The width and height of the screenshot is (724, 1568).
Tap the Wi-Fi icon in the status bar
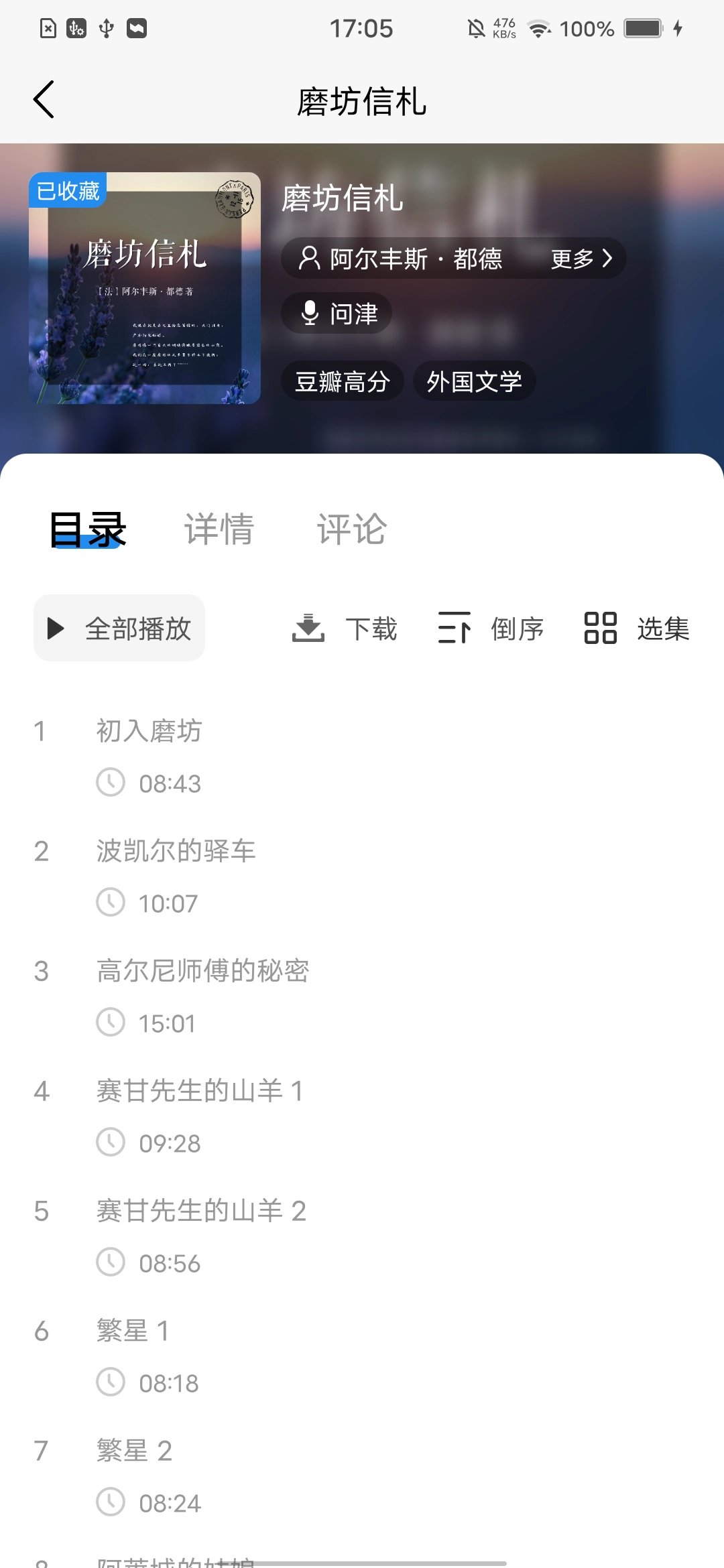[x=536, y=28]
